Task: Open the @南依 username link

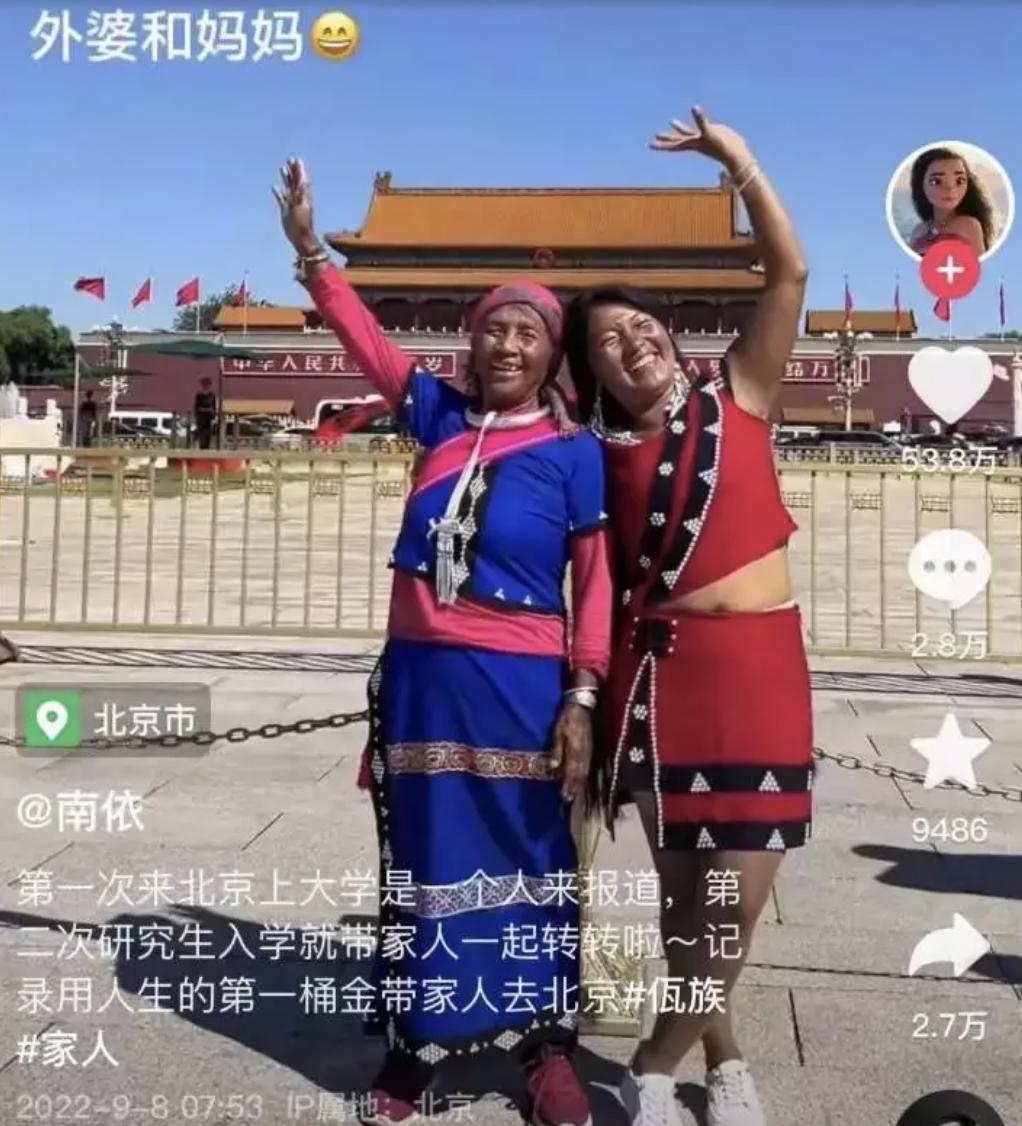Action: (80, 812)
